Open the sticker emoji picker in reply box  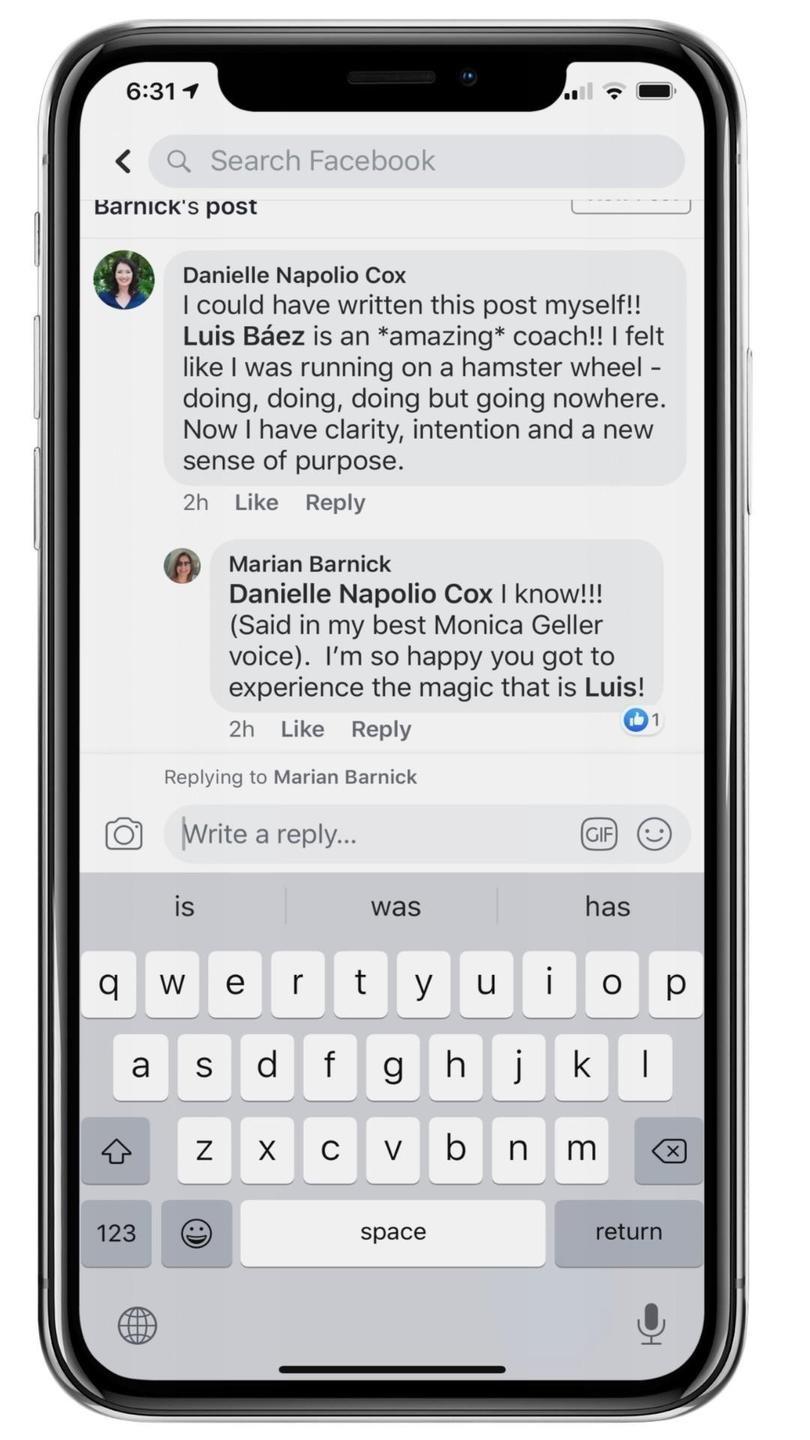click(x=654, y=834)
